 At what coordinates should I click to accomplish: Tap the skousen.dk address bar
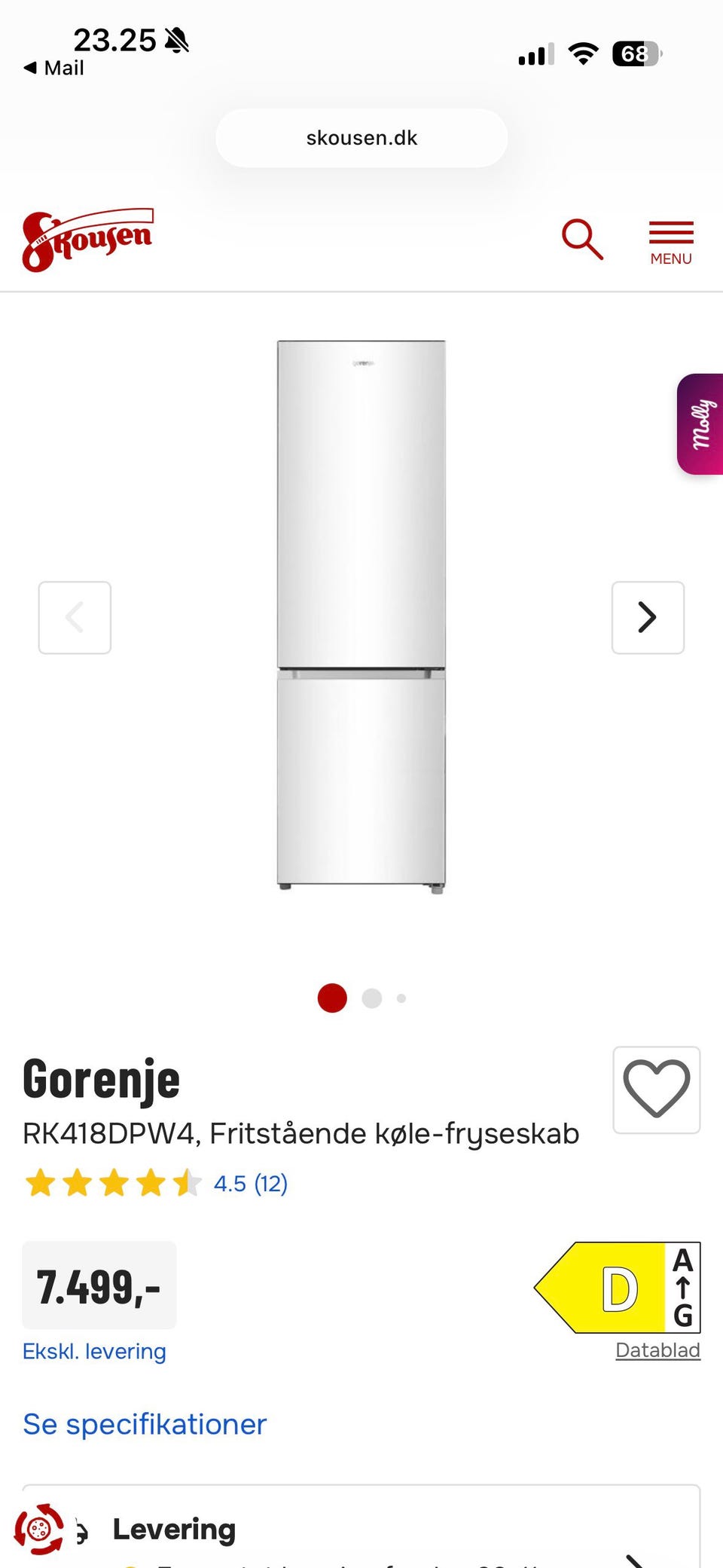tap(361, 137)
